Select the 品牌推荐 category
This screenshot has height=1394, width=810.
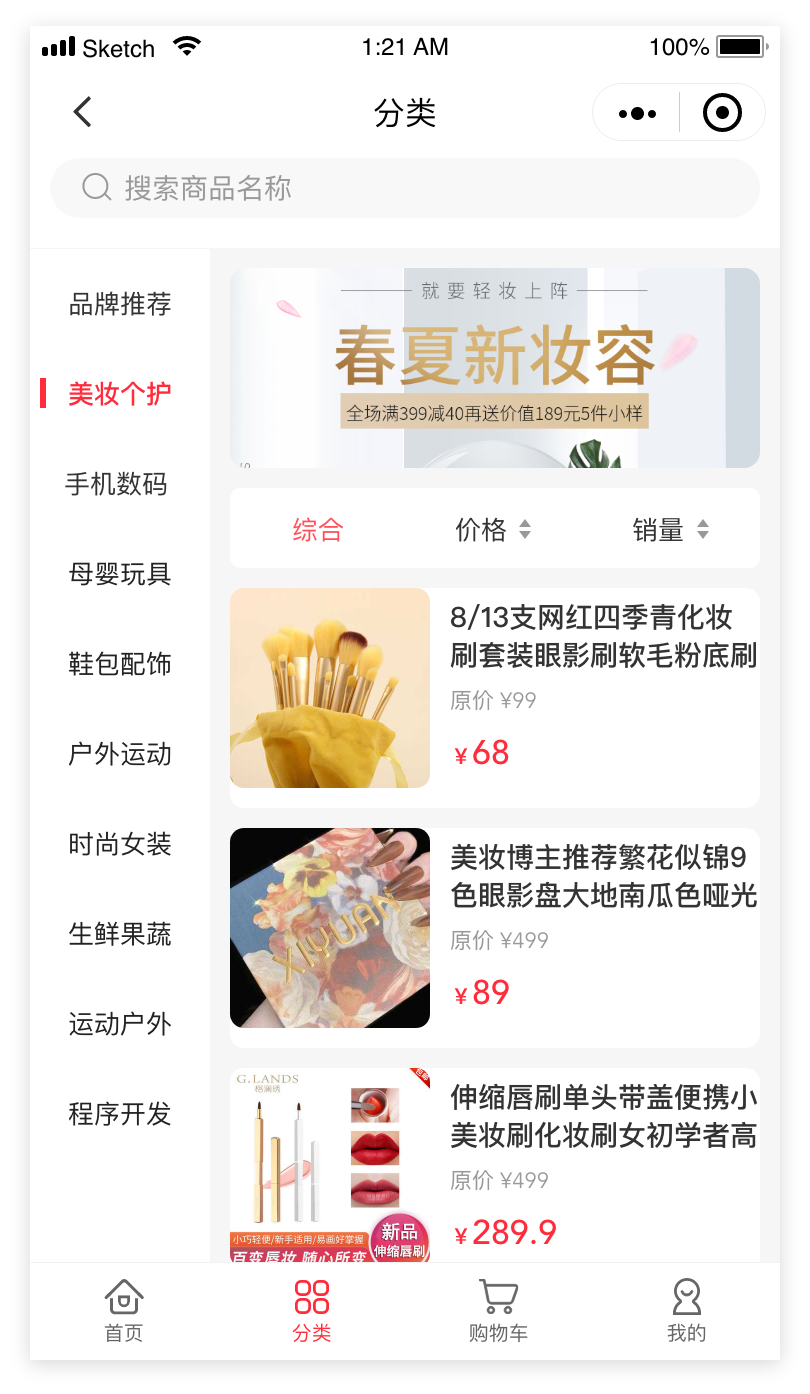(x=120, y=304)
